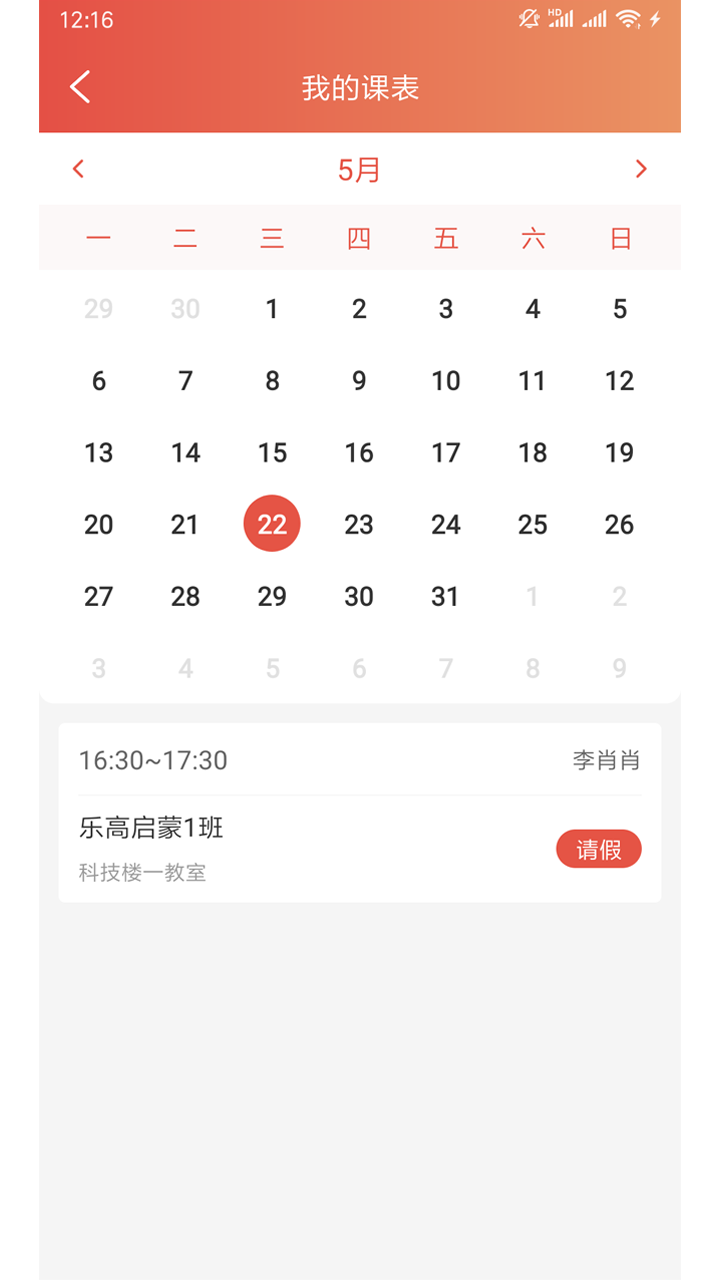Tap the 请假 button for 乐高启蒙1班
The image size is (720, 1280).
pyautogui.click(x=598, y=848)
